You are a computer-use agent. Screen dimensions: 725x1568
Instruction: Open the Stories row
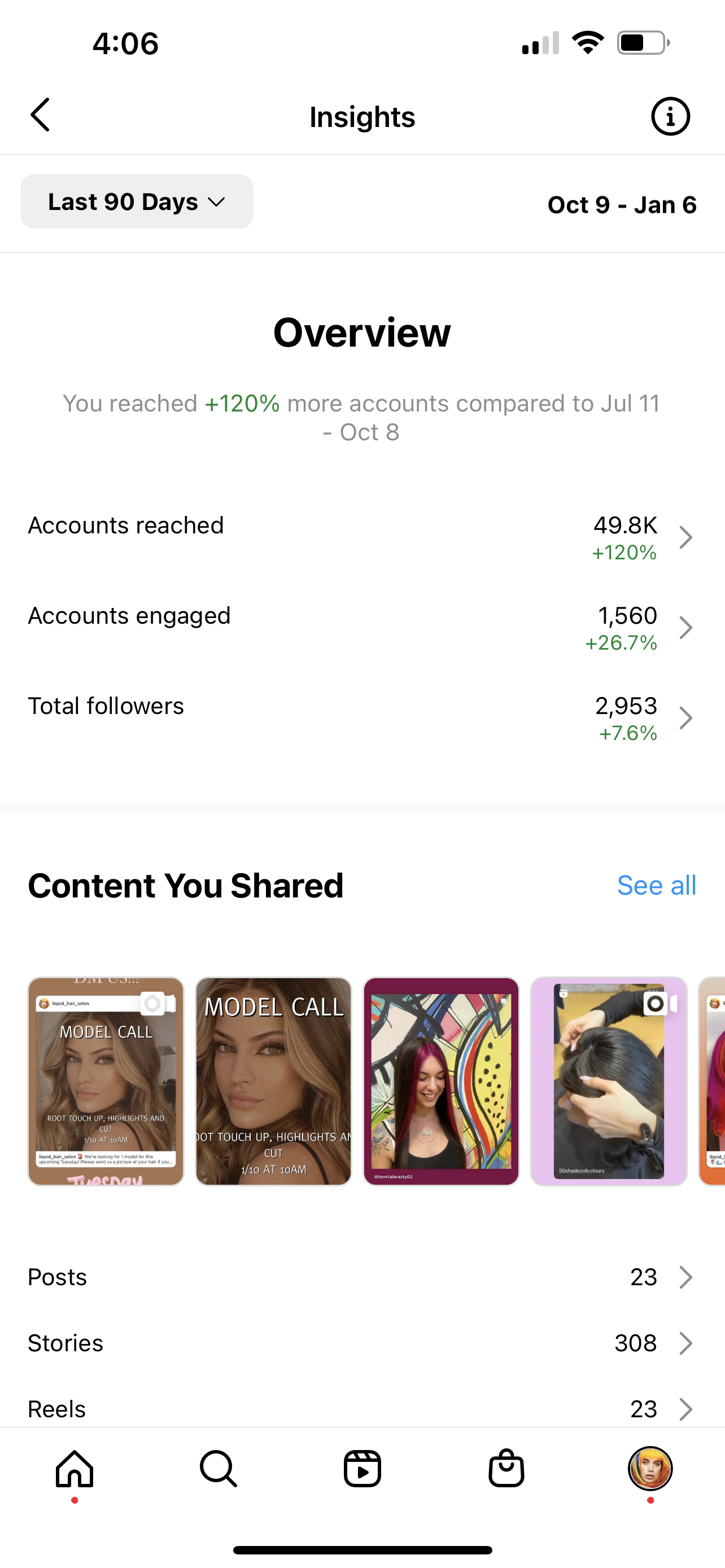pyautogui.click(x=362, y=1343)
